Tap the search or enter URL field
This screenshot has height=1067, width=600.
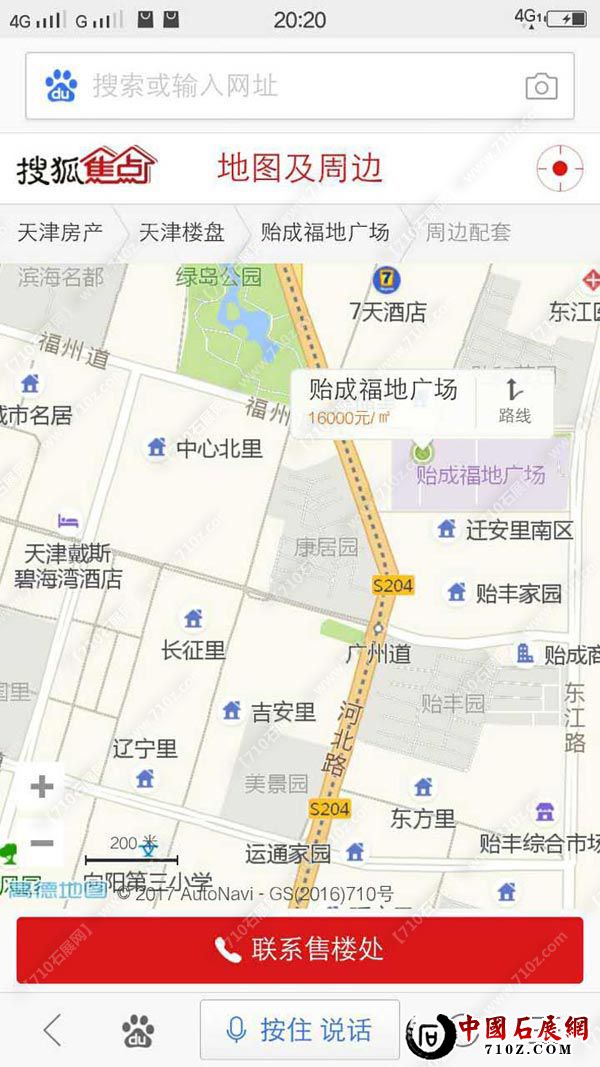(x=290, y=86)
